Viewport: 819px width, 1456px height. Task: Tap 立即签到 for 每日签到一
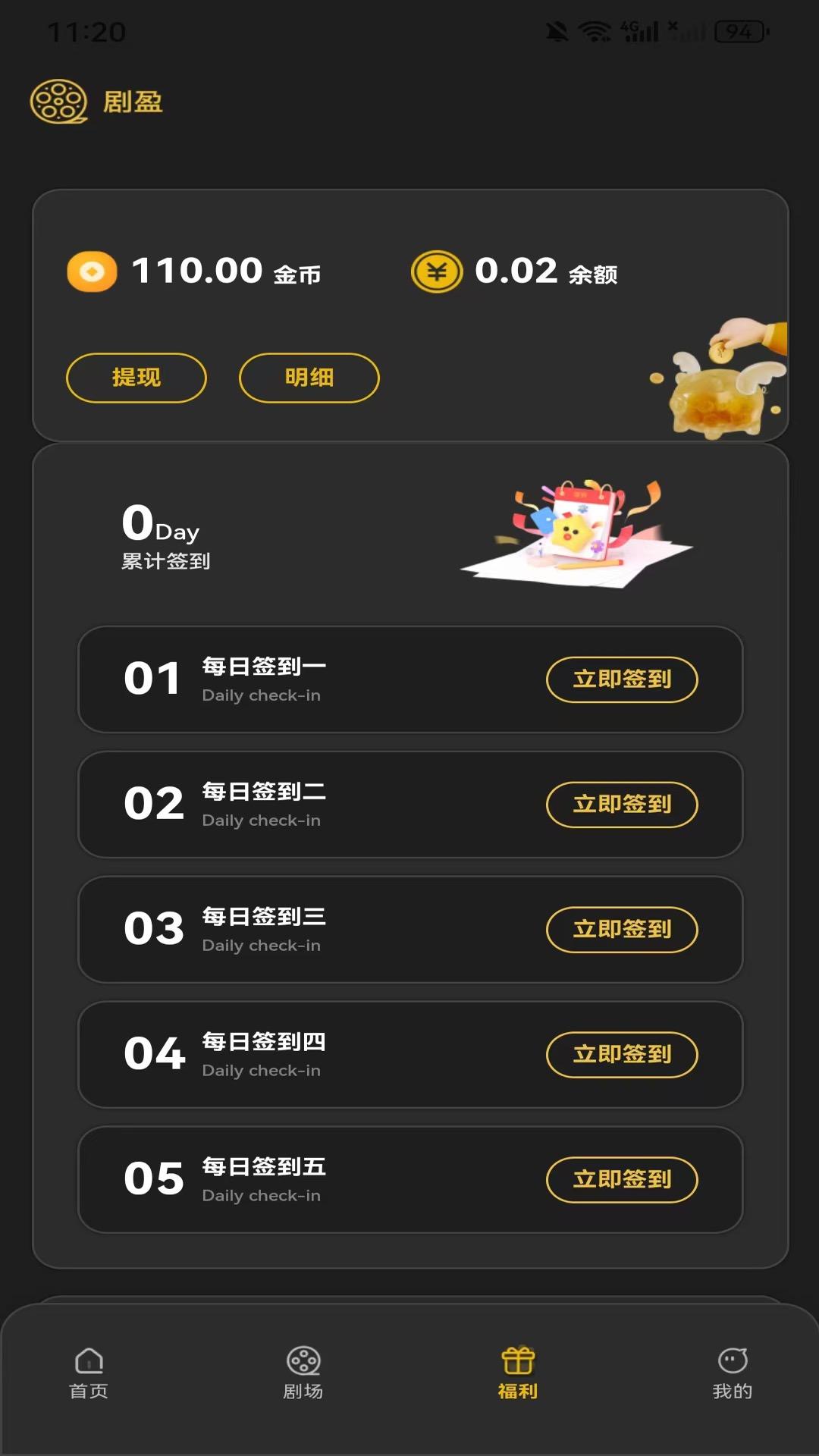click(622, 680)
